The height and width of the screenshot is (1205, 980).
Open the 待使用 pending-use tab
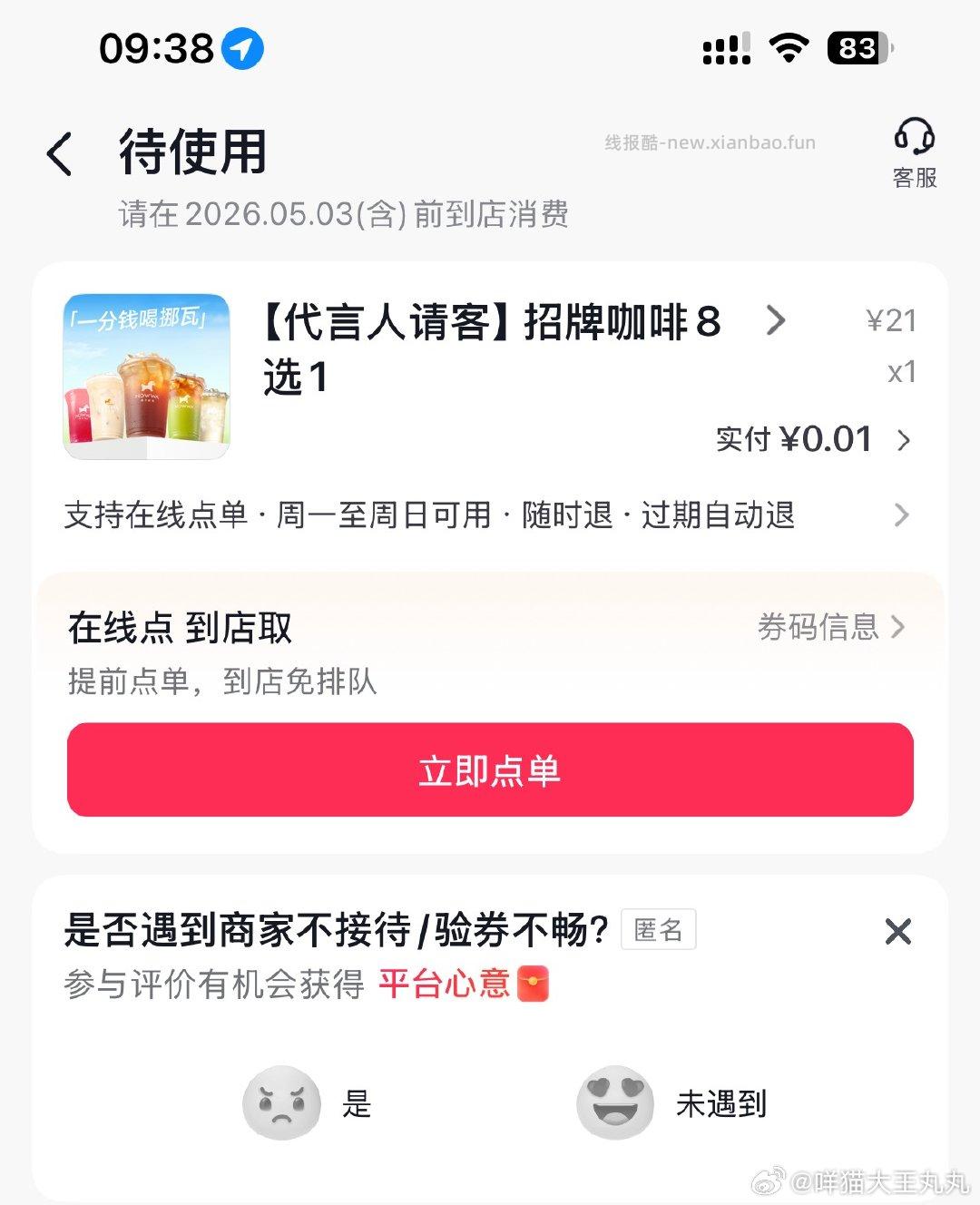tap(191, 152)
